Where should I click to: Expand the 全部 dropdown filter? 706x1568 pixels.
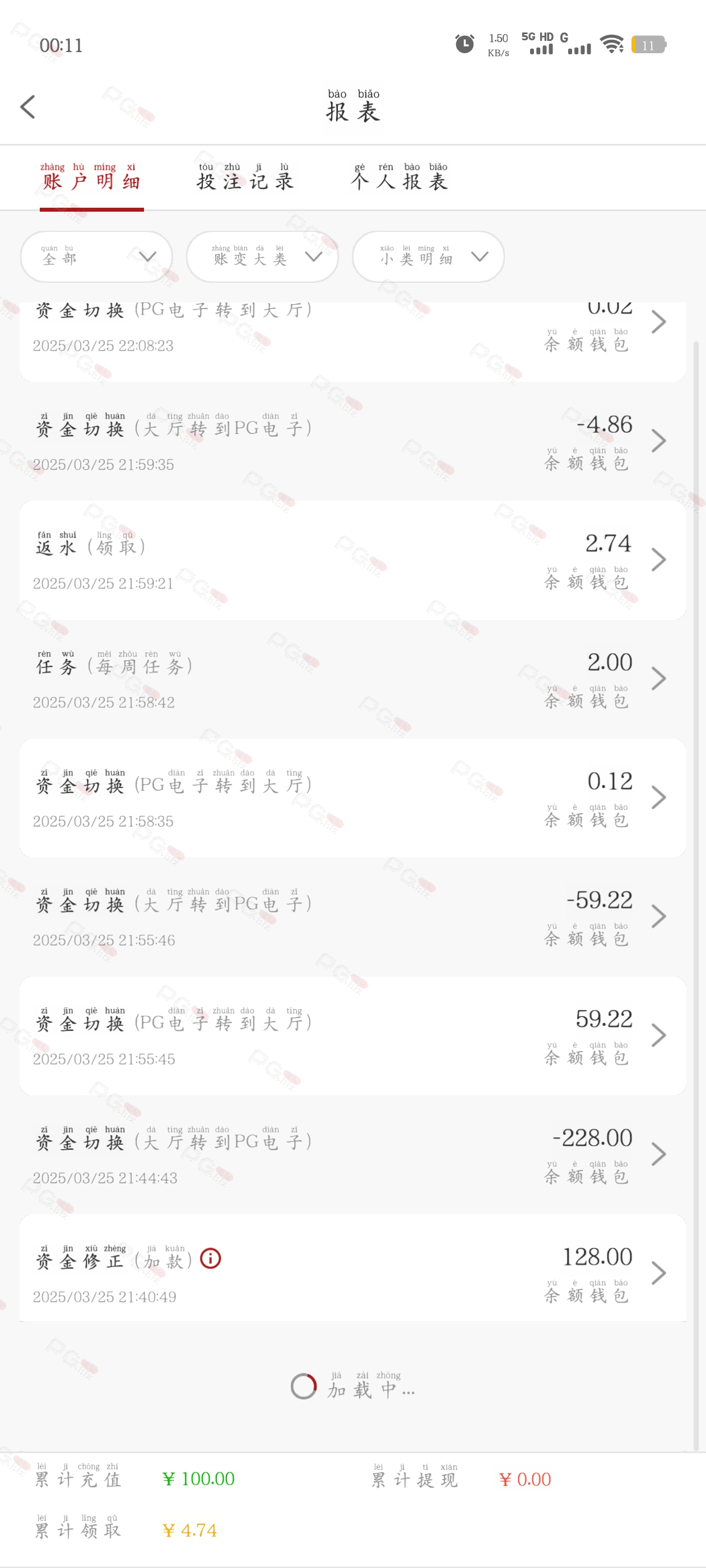96,256
